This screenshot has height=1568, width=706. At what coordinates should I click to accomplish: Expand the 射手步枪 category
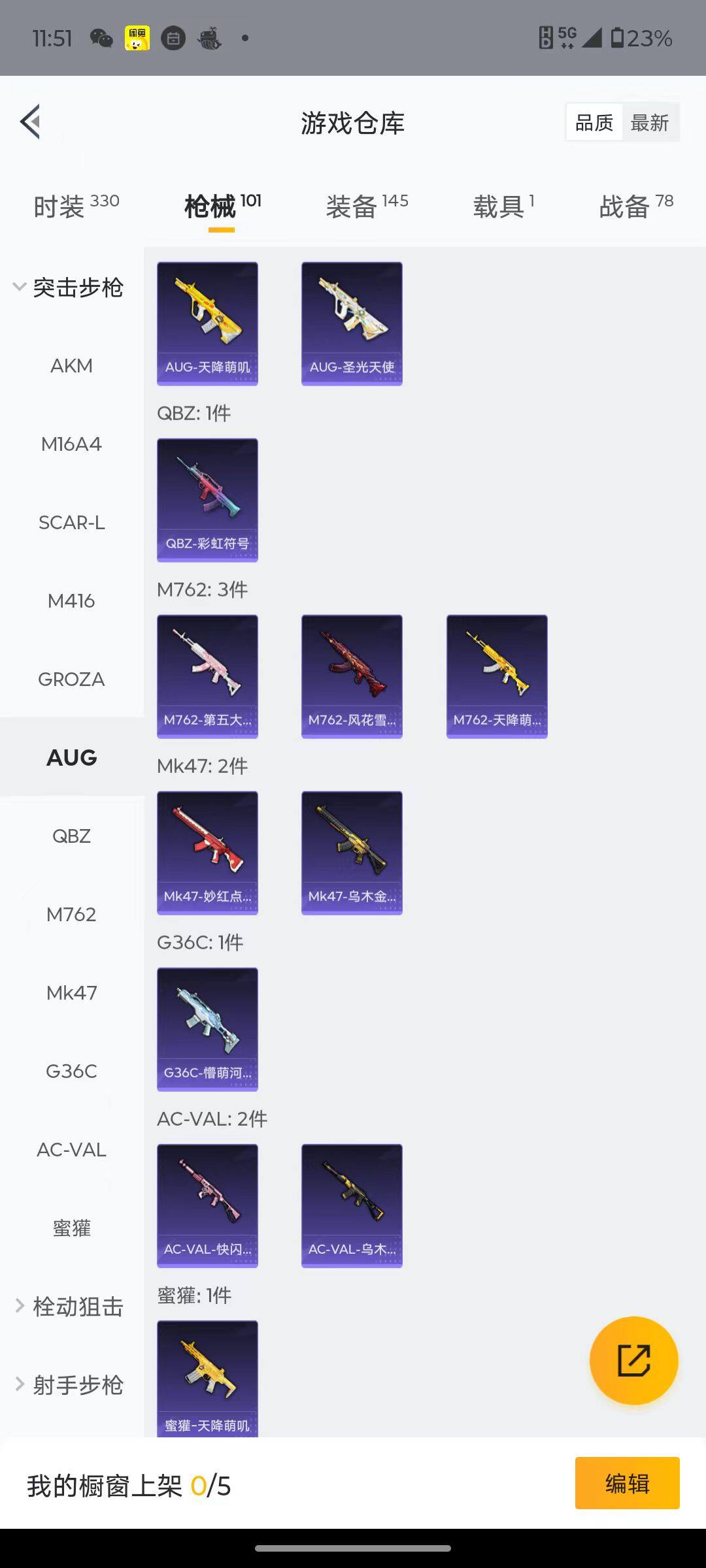tap(71, 1385)
